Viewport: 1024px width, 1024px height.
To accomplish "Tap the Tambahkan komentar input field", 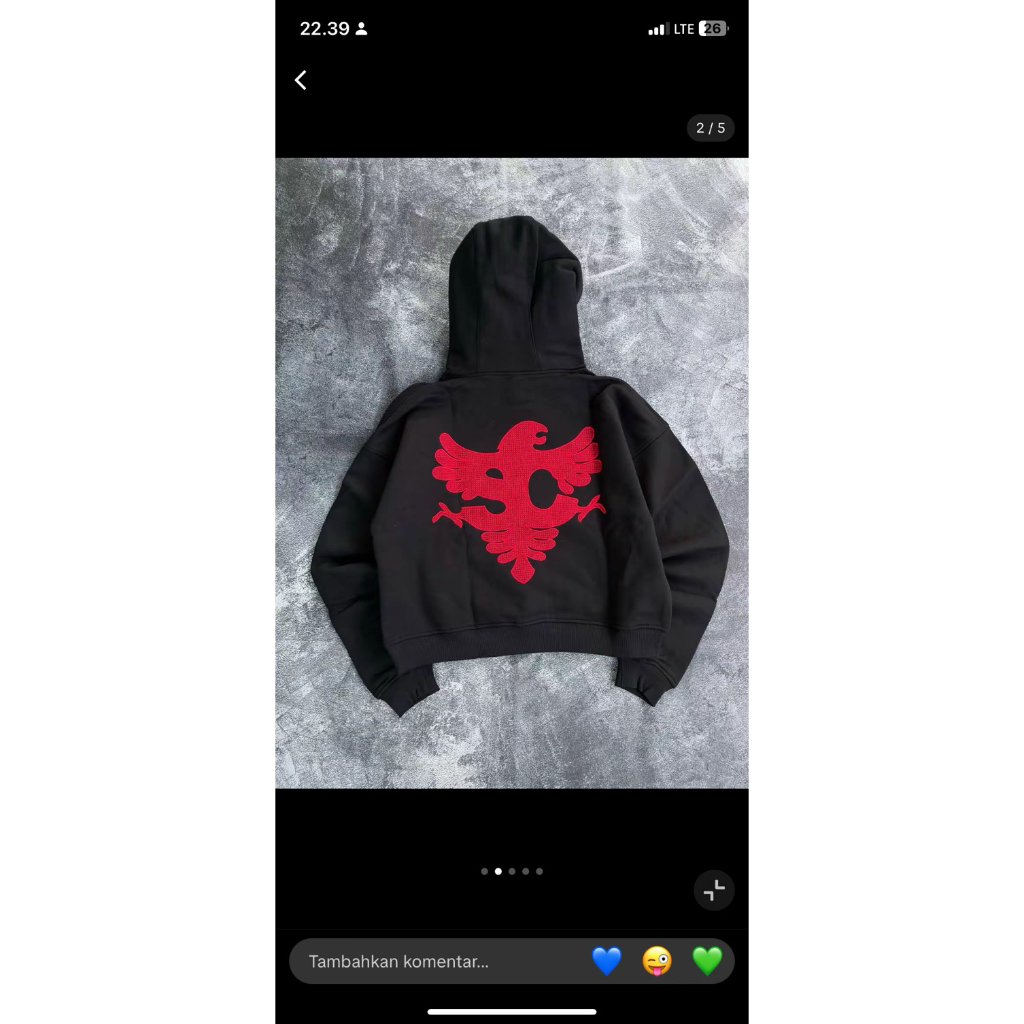I will (430, 962).
